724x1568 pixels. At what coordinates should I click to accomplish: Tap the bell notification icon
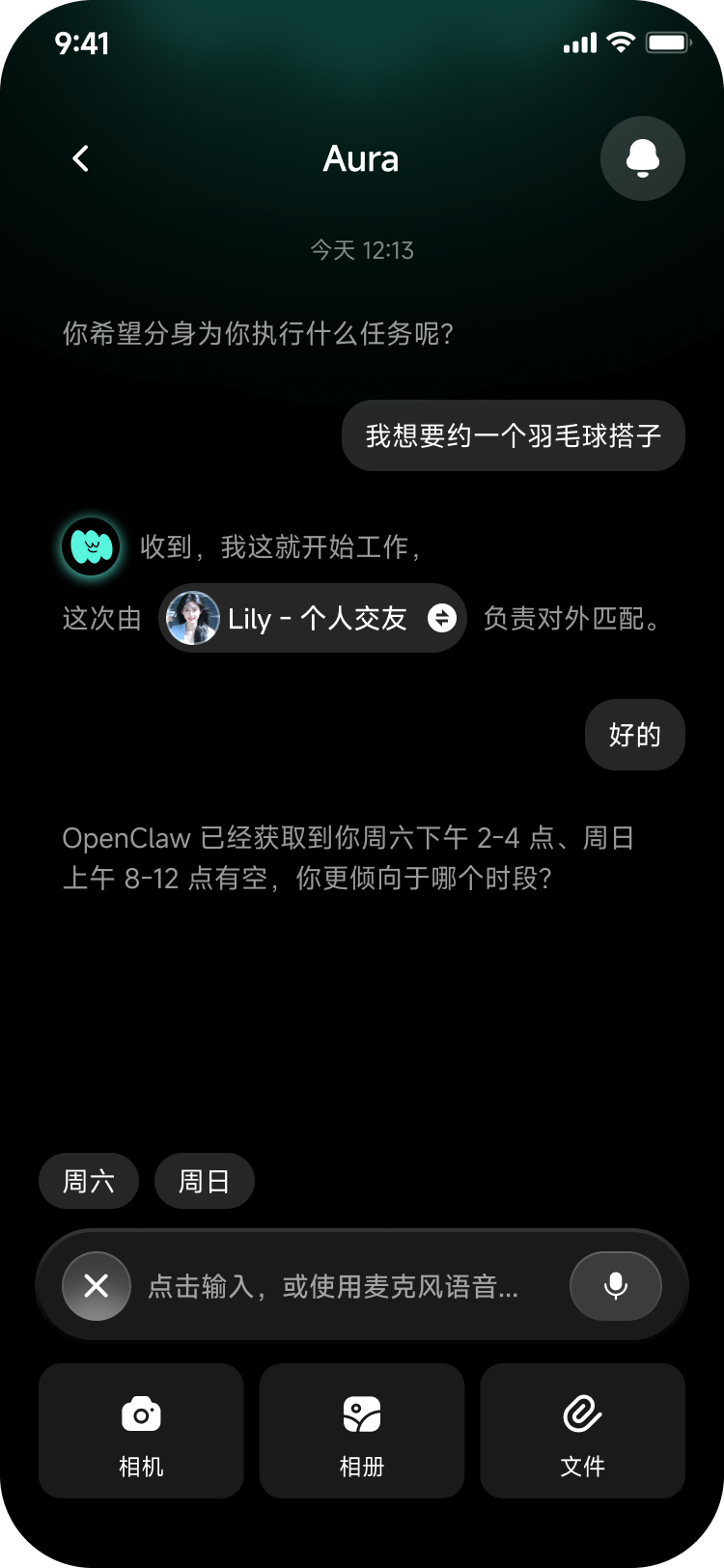pyautogui.click(x=641, y=158)
